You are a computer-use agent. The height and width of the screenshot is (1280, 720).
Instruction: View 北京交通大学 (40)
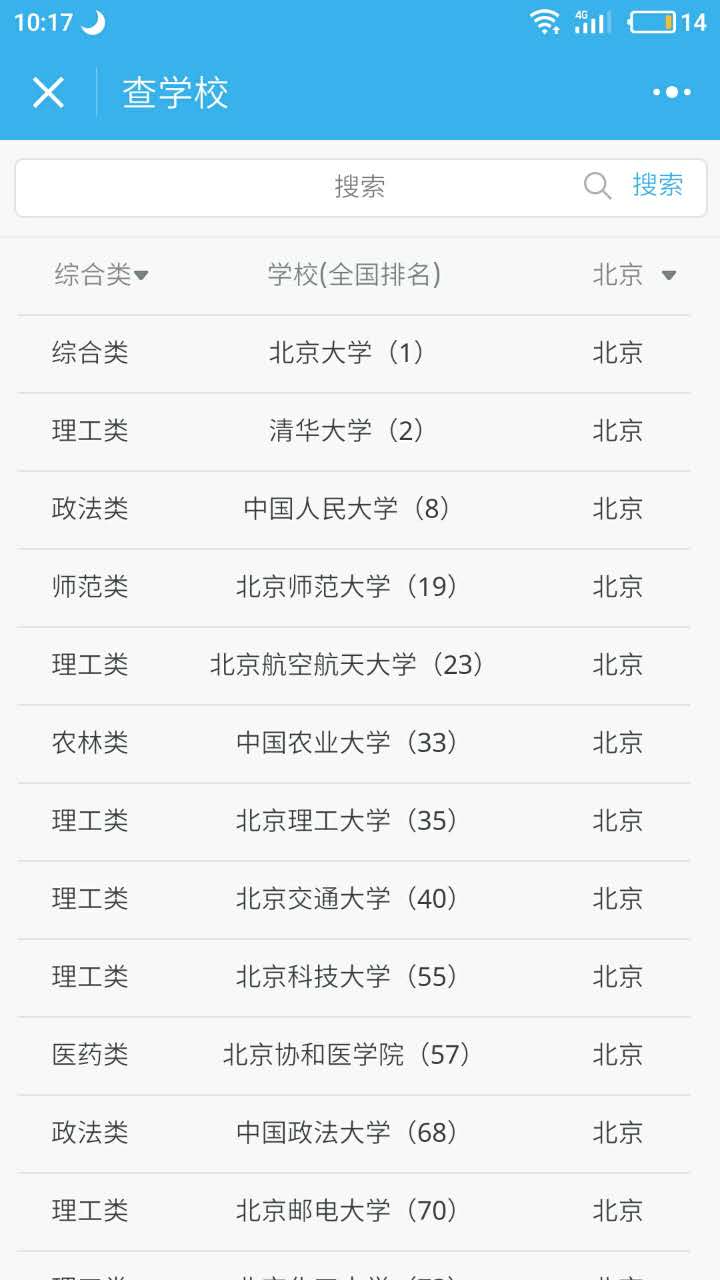(346, 899)
